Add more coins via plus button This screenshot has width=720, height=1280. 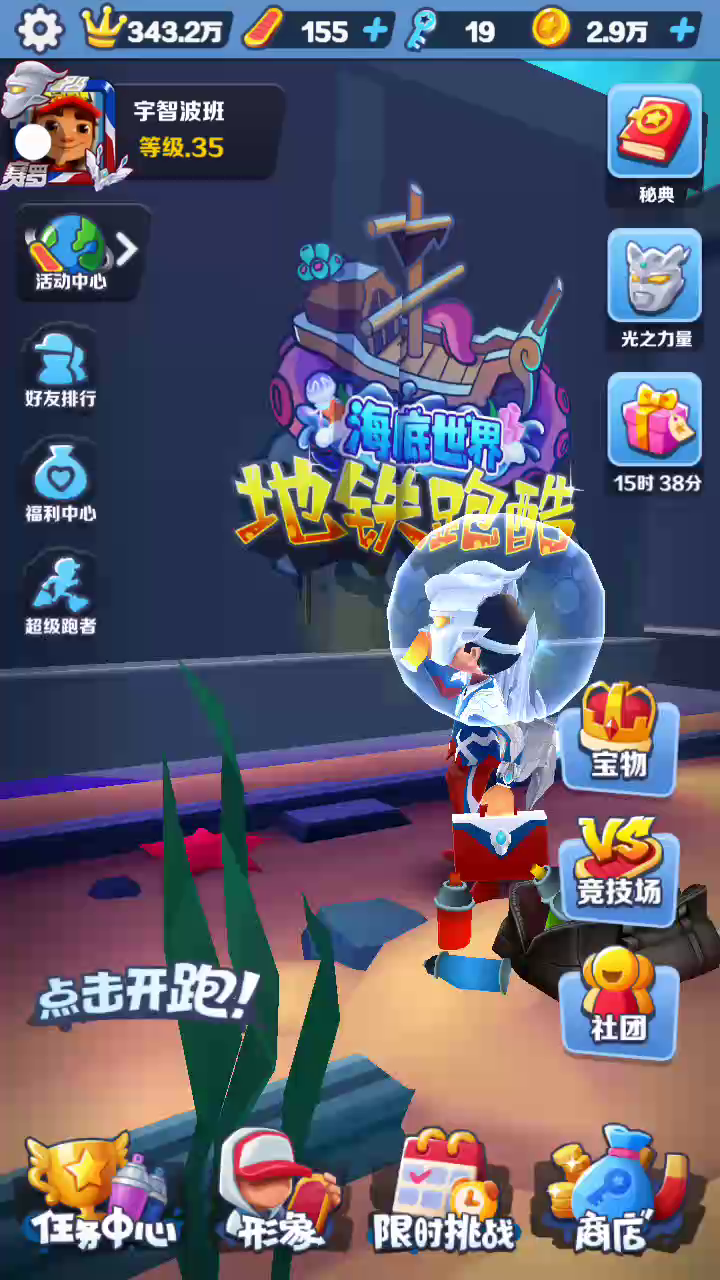pos(682,31)
